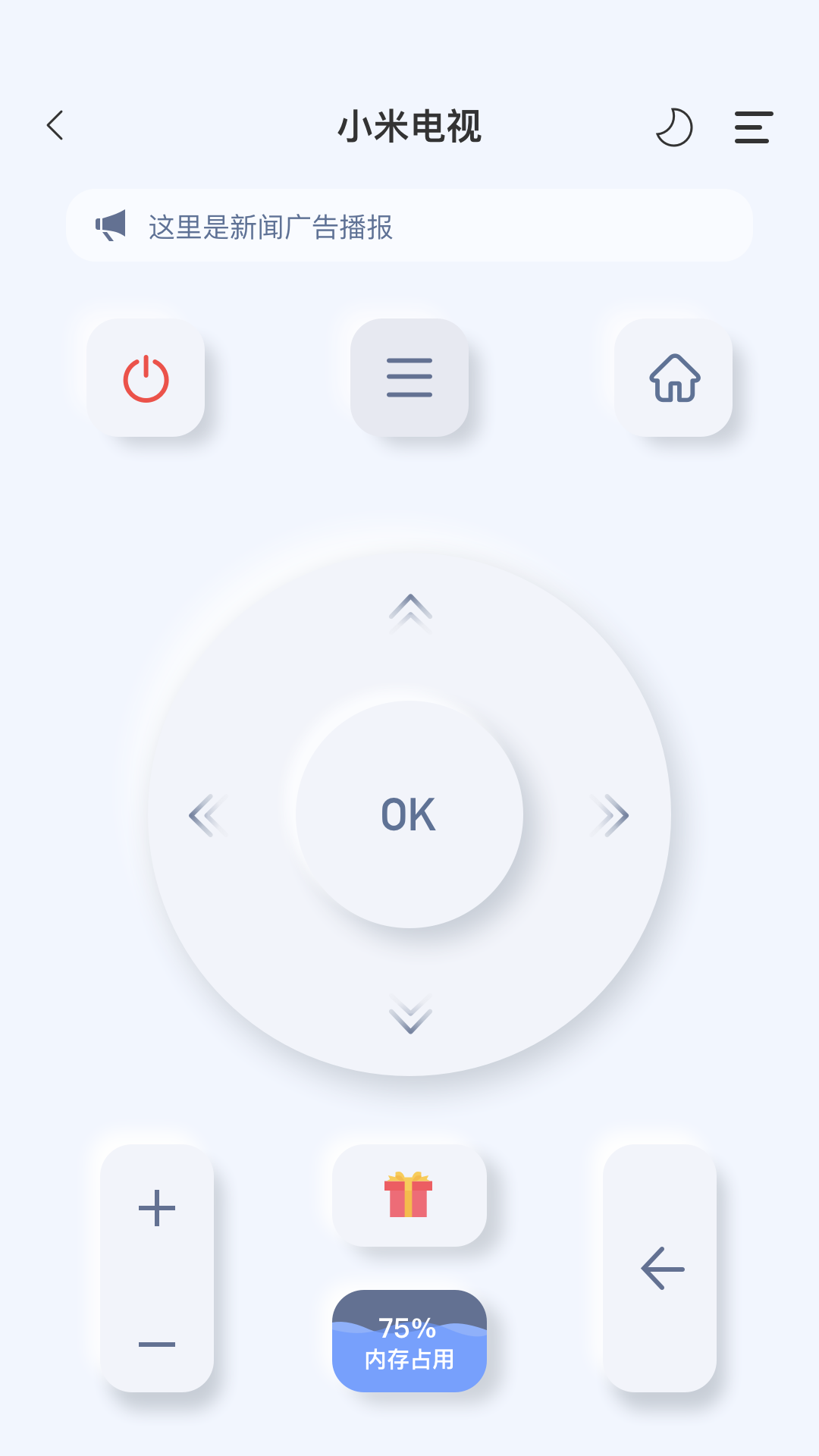Toggle night mode with the moon icon
Viewport: 819px width, 1456px height.
(674, 127)
